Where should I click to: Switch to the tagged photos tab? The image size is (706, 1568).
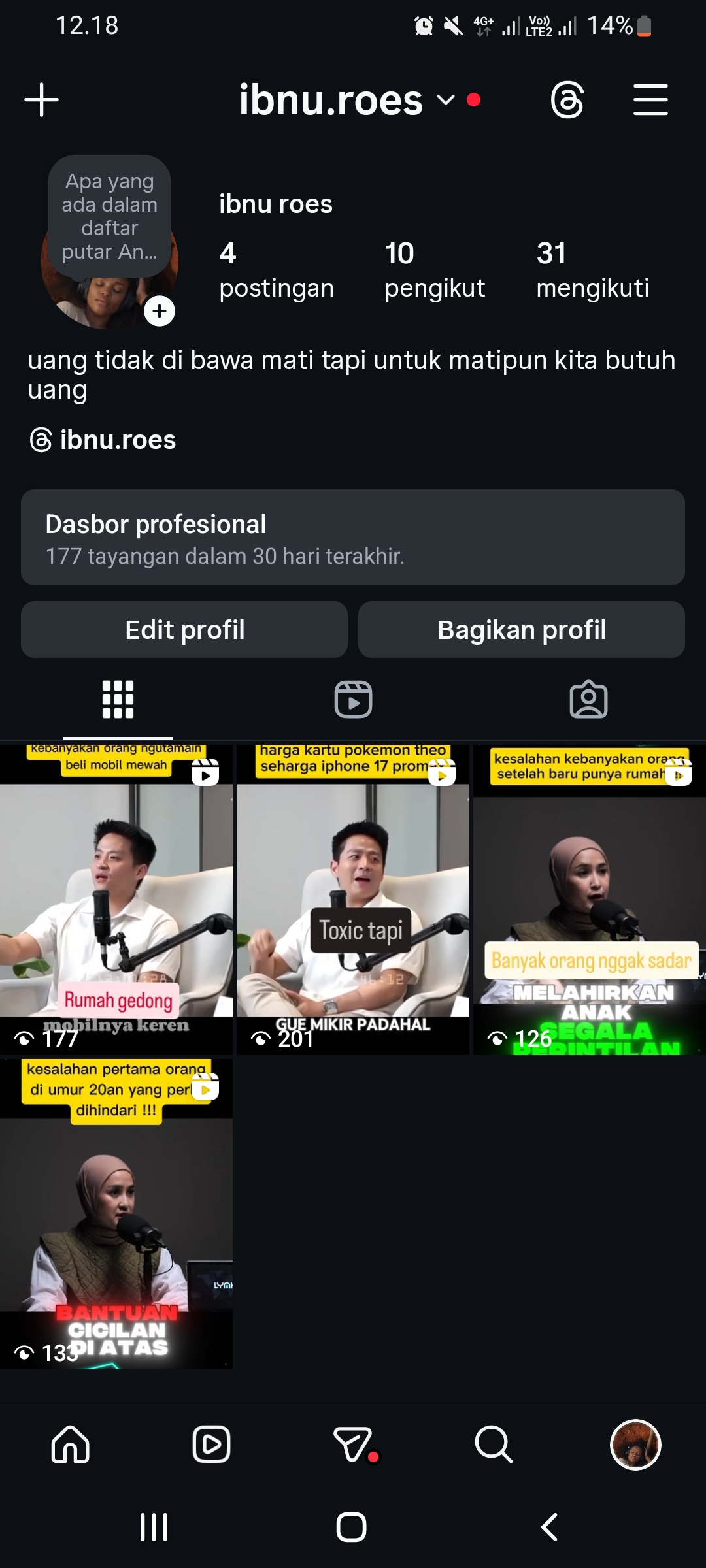tap(588, 700)
